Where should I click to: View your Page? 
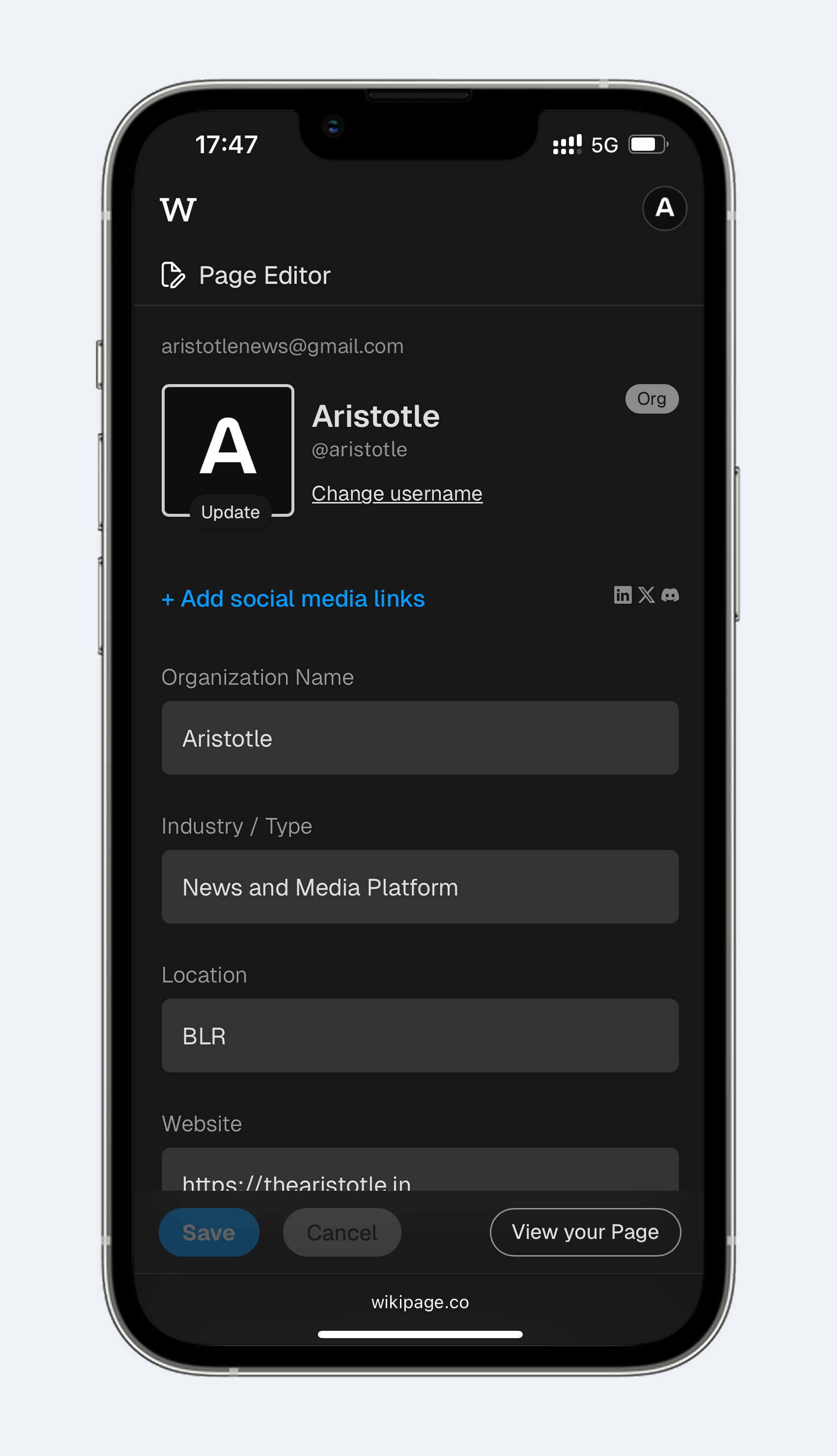pos(584,1232)
